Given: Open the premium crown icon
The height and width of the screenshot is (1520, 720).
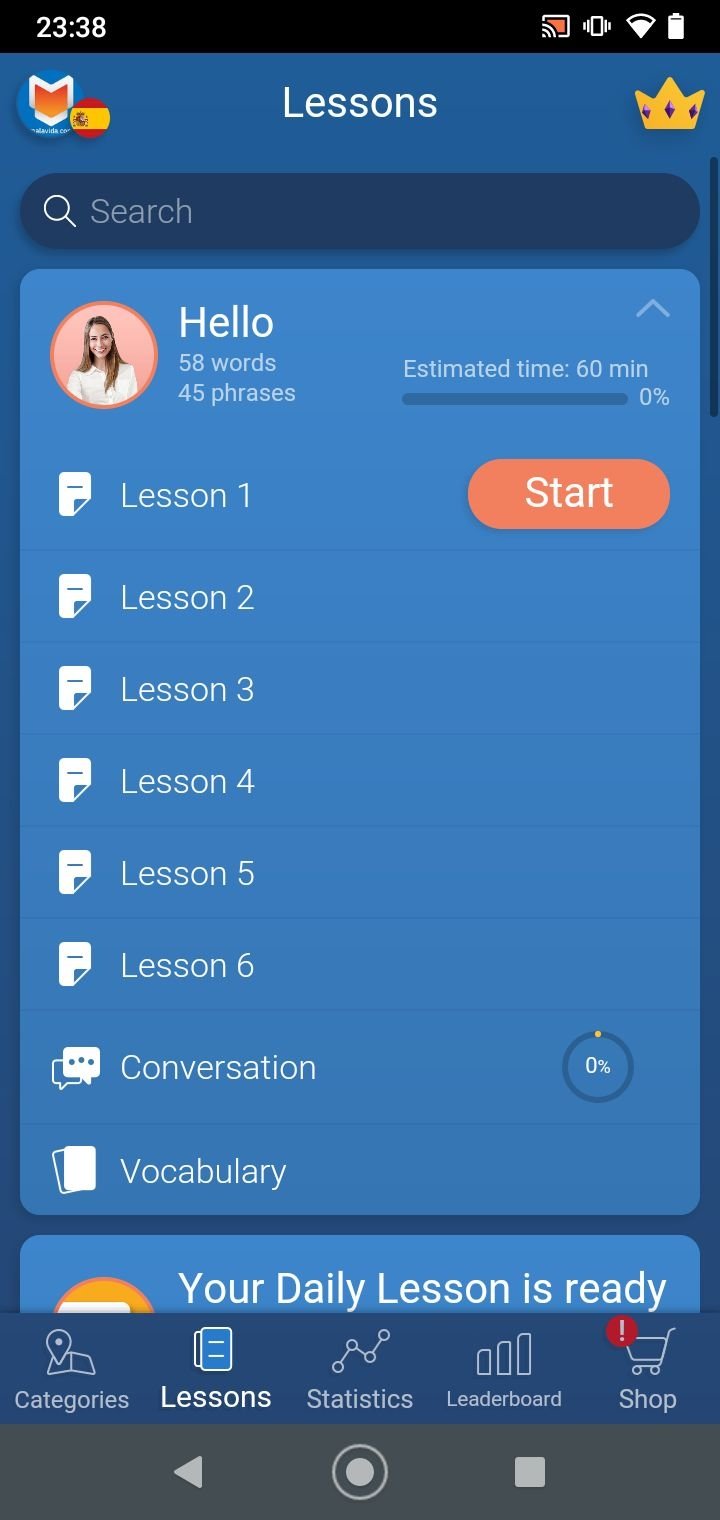Looking at the screenshot, I should [x=669, y=103].
